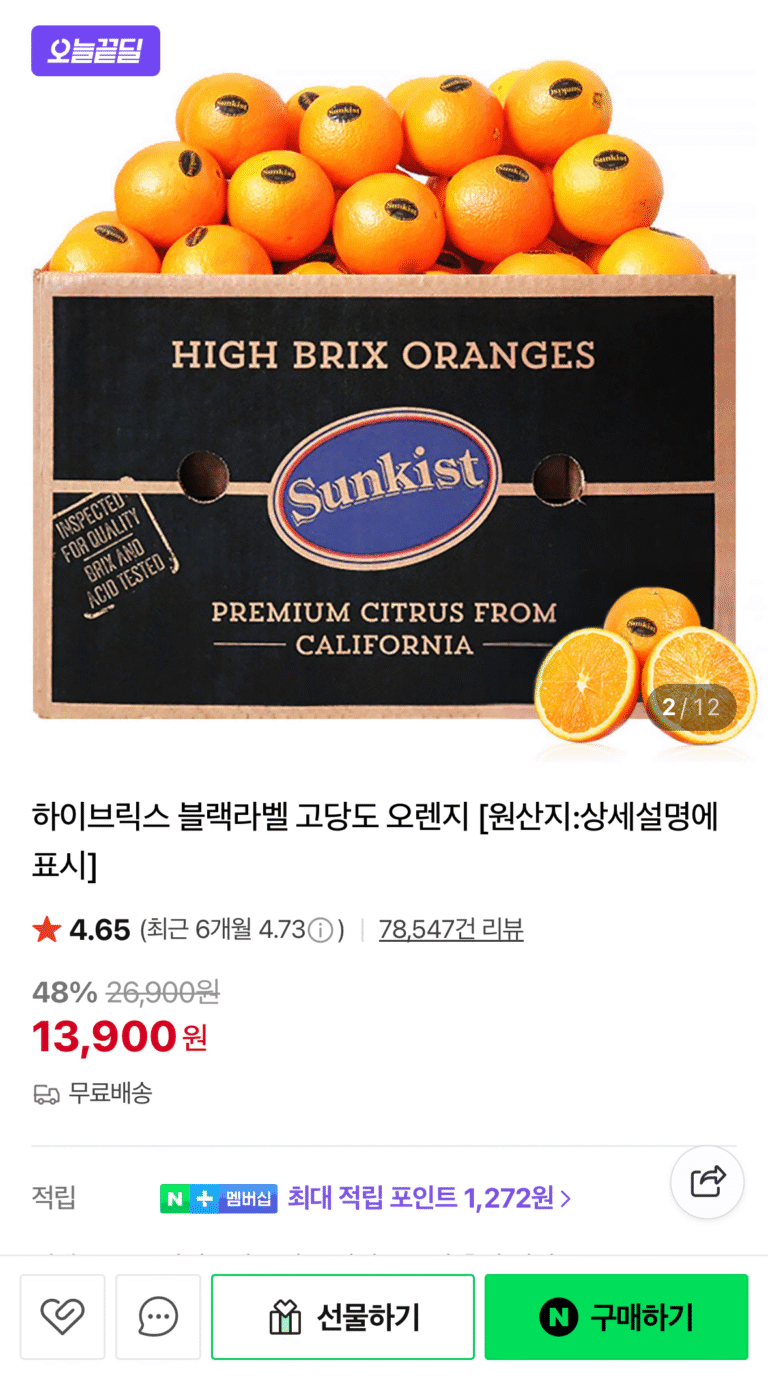Viewport: 768px width, 1388px height.
Task: Tap the 선물하기 gift button
Action: click(343, 1317)
